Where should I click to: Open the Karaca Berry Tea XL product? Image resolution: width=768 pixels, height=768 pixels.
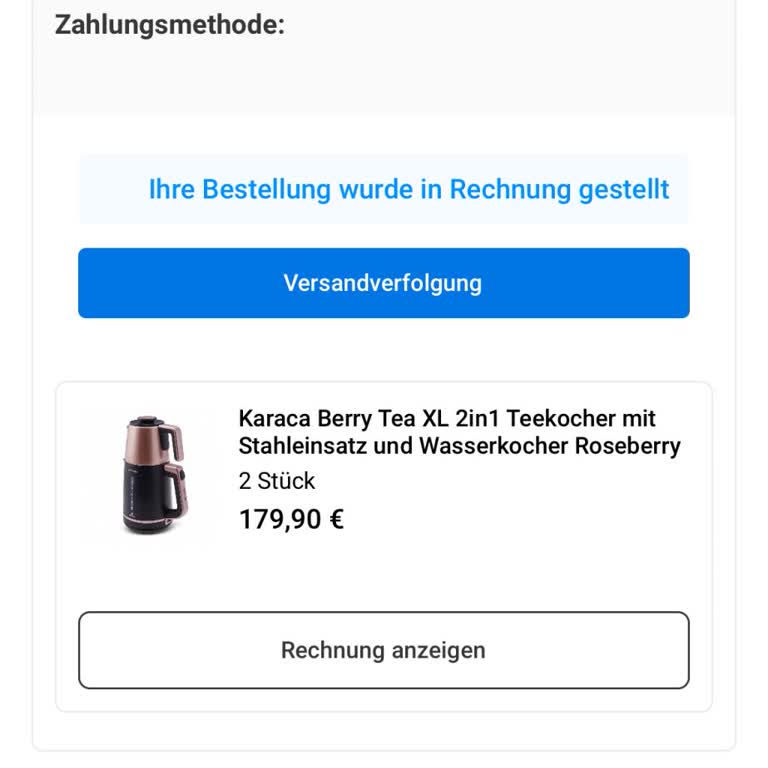459,432
